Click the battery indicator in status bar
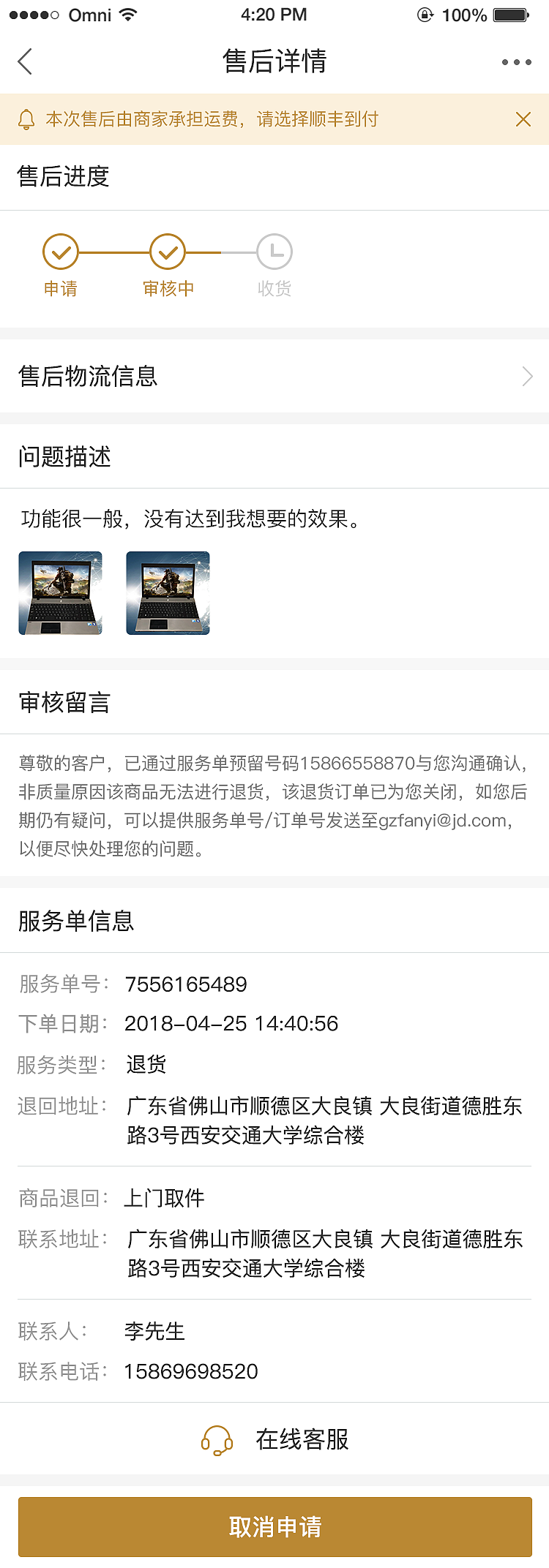This screenshot has height=1568, width=549. click(x=512, y=13)
